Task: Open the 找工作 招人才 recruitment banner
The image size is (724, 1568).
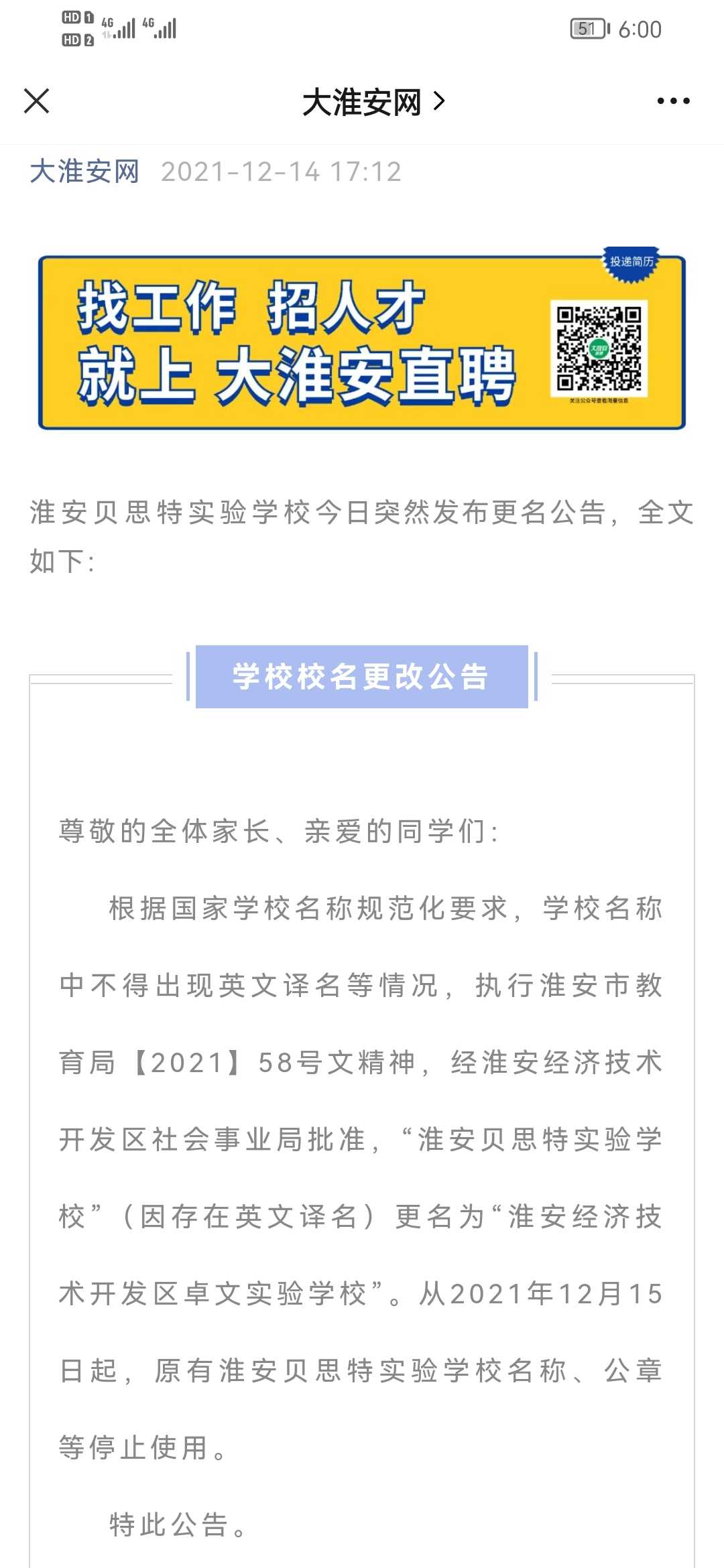Action: pyautogui.click(x=362, y=341)
